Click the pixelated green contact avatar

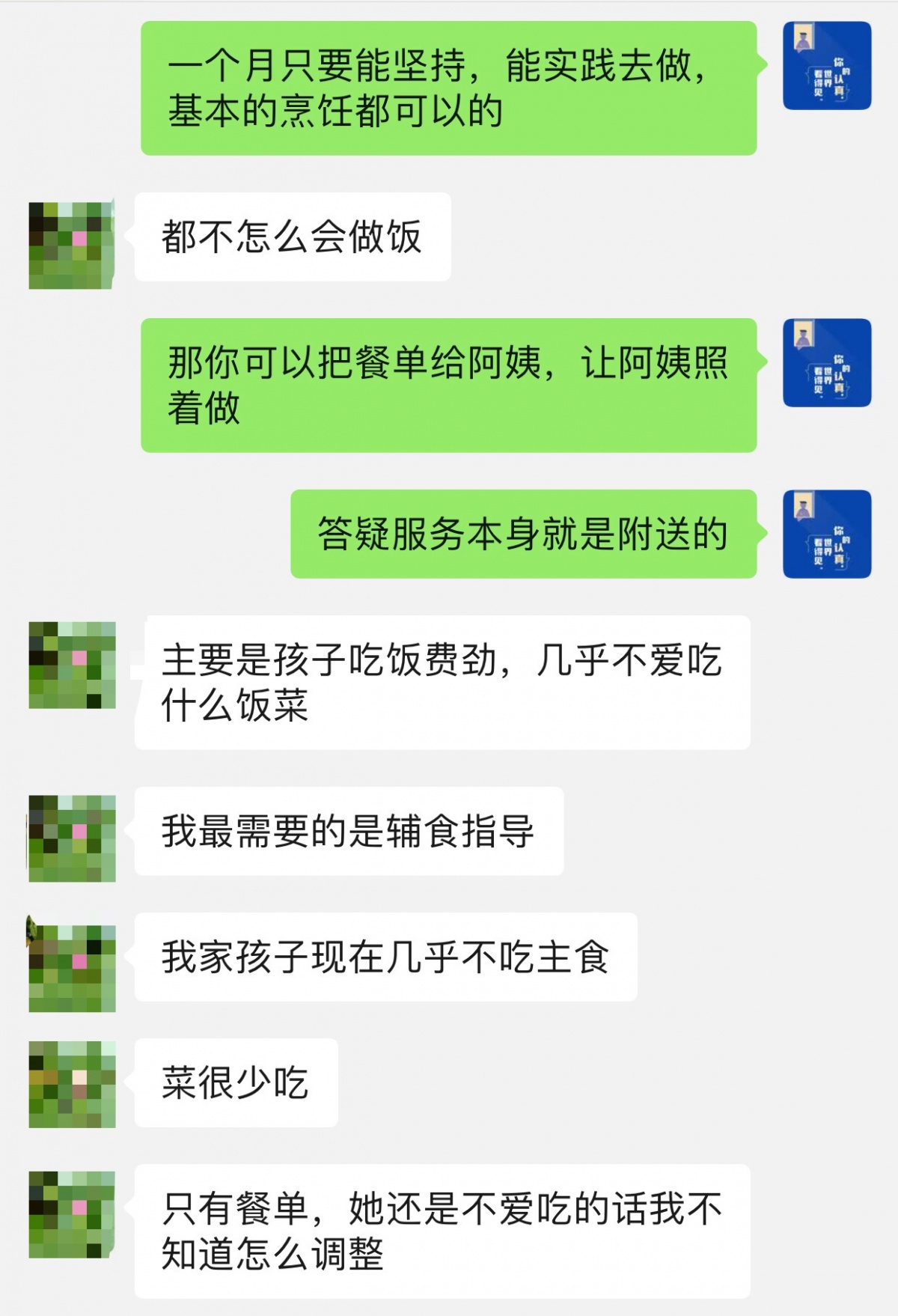71,243
